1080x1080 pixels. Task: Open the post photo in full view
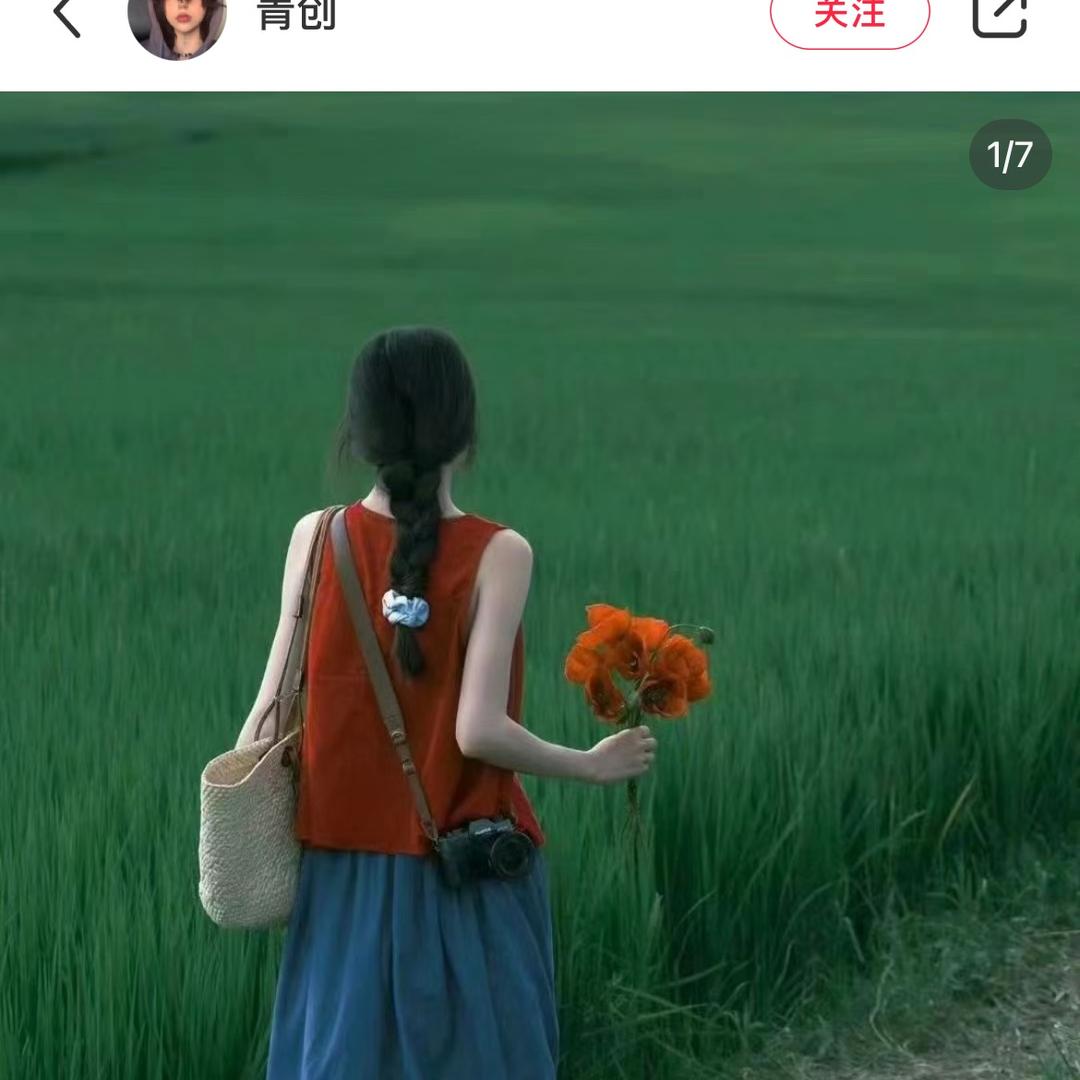[x=540, y=585]
